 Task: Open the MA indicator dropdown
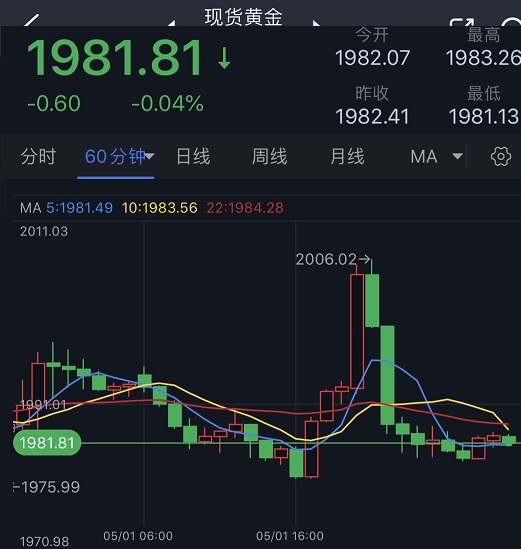437,156
